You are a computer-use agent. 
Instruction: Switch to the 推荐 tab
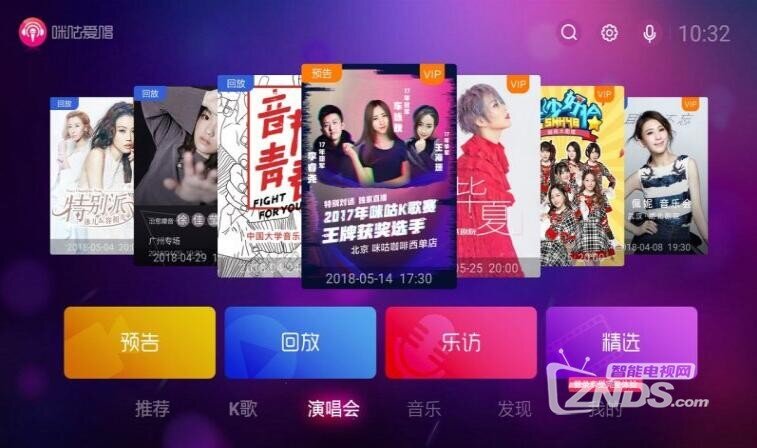pyautogui.click(x=153, y=408)
